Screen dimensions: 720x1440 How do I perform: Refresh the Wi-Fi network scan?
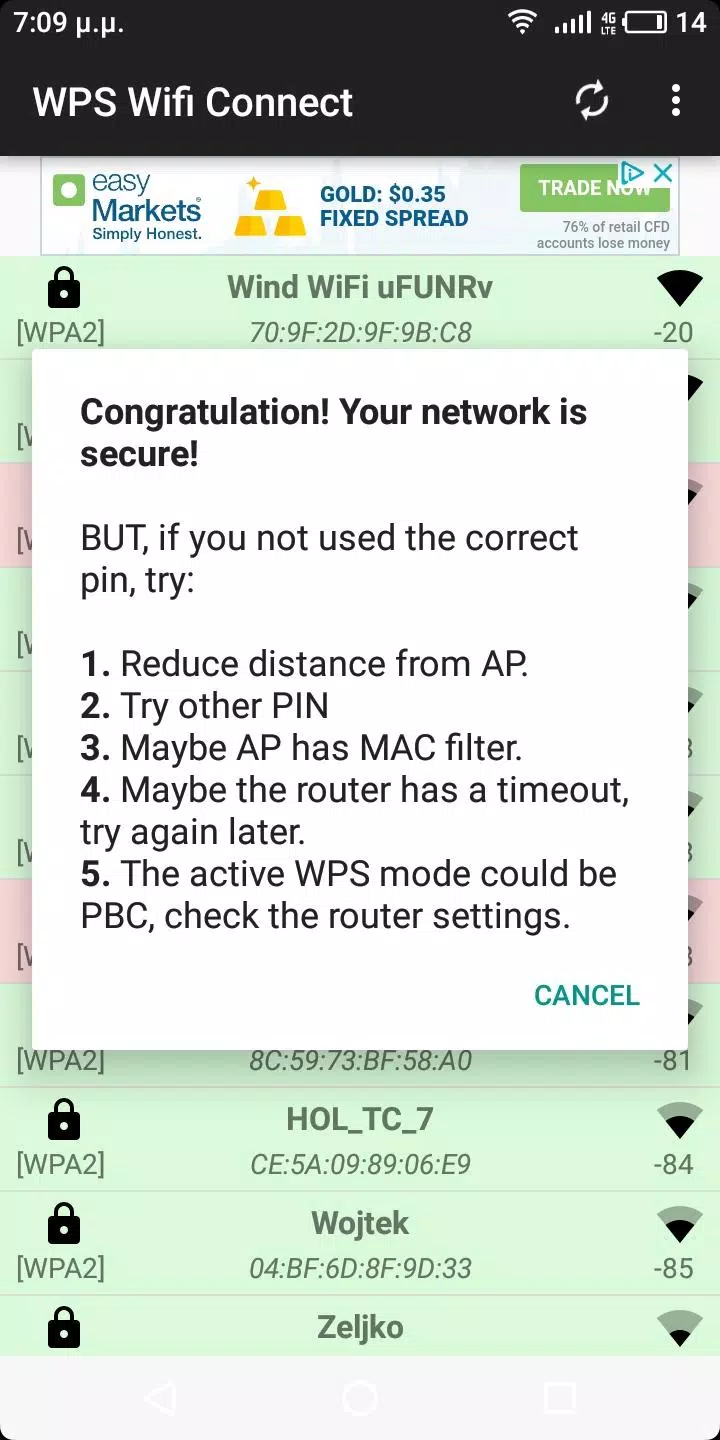[592, 101]
